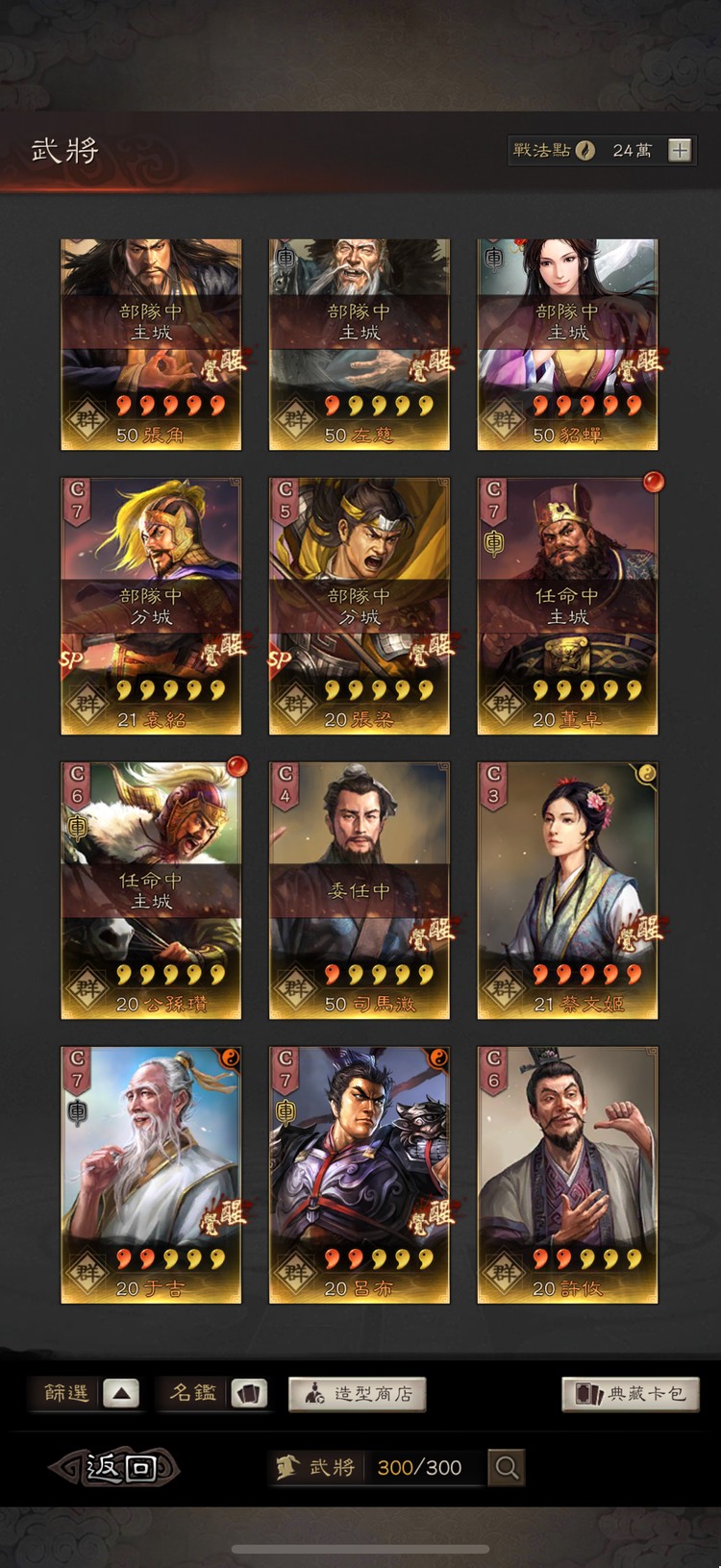
Task: Open the 貂蟬 general card
Action: [567, 344]
